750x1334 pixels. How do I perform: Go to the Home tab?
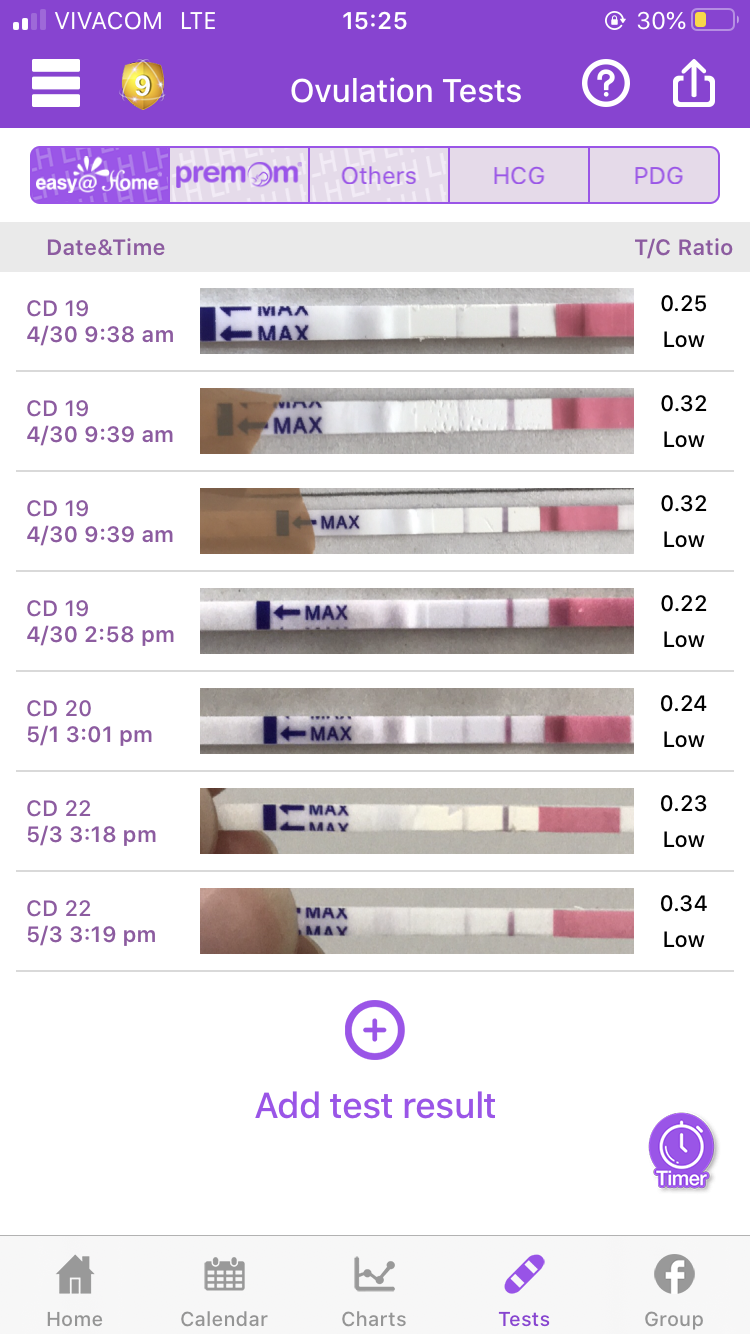[75, 1290]
